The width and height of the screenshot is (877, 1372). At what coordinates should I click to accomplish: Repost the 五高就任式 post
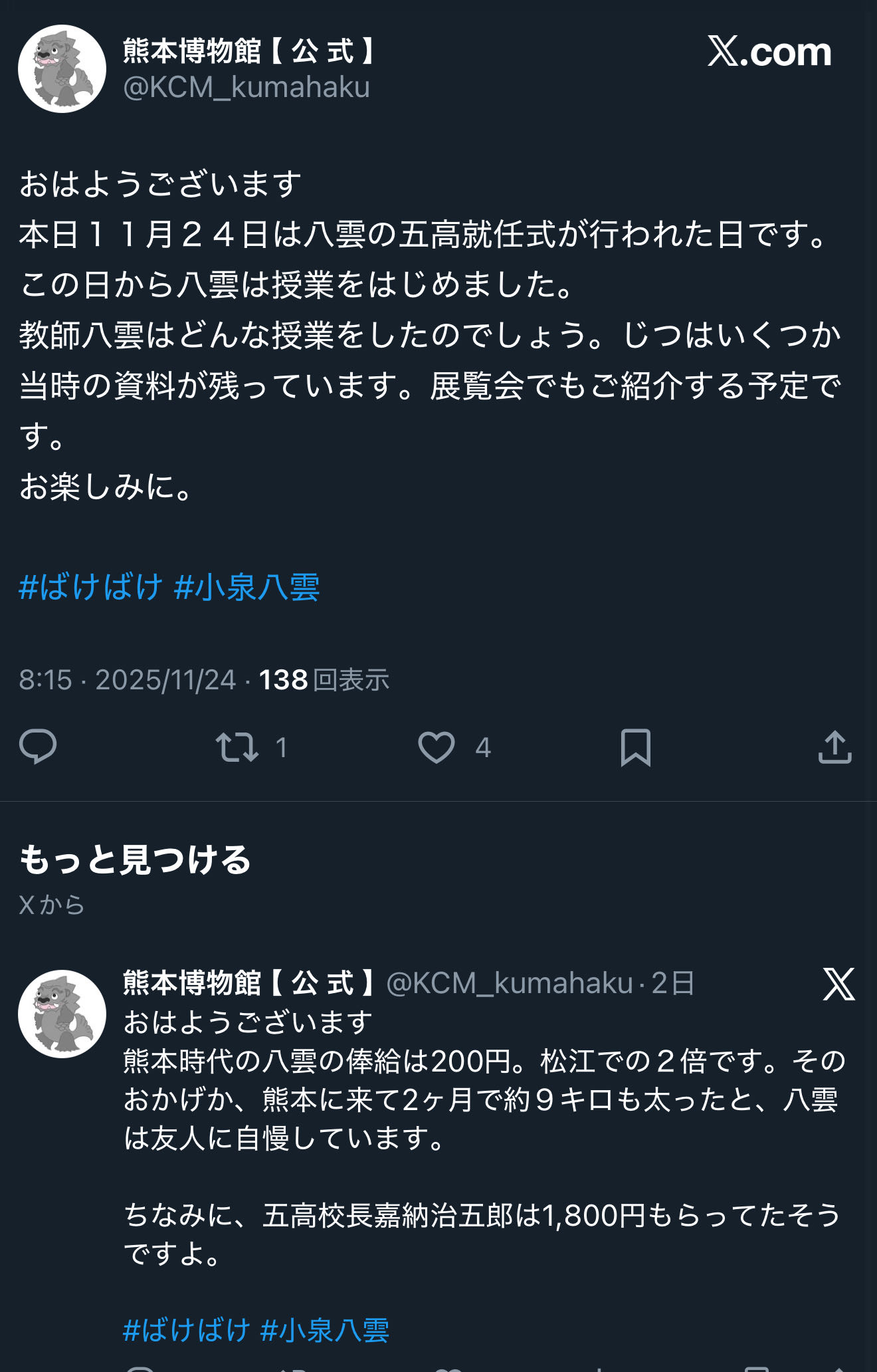(237, 746)
